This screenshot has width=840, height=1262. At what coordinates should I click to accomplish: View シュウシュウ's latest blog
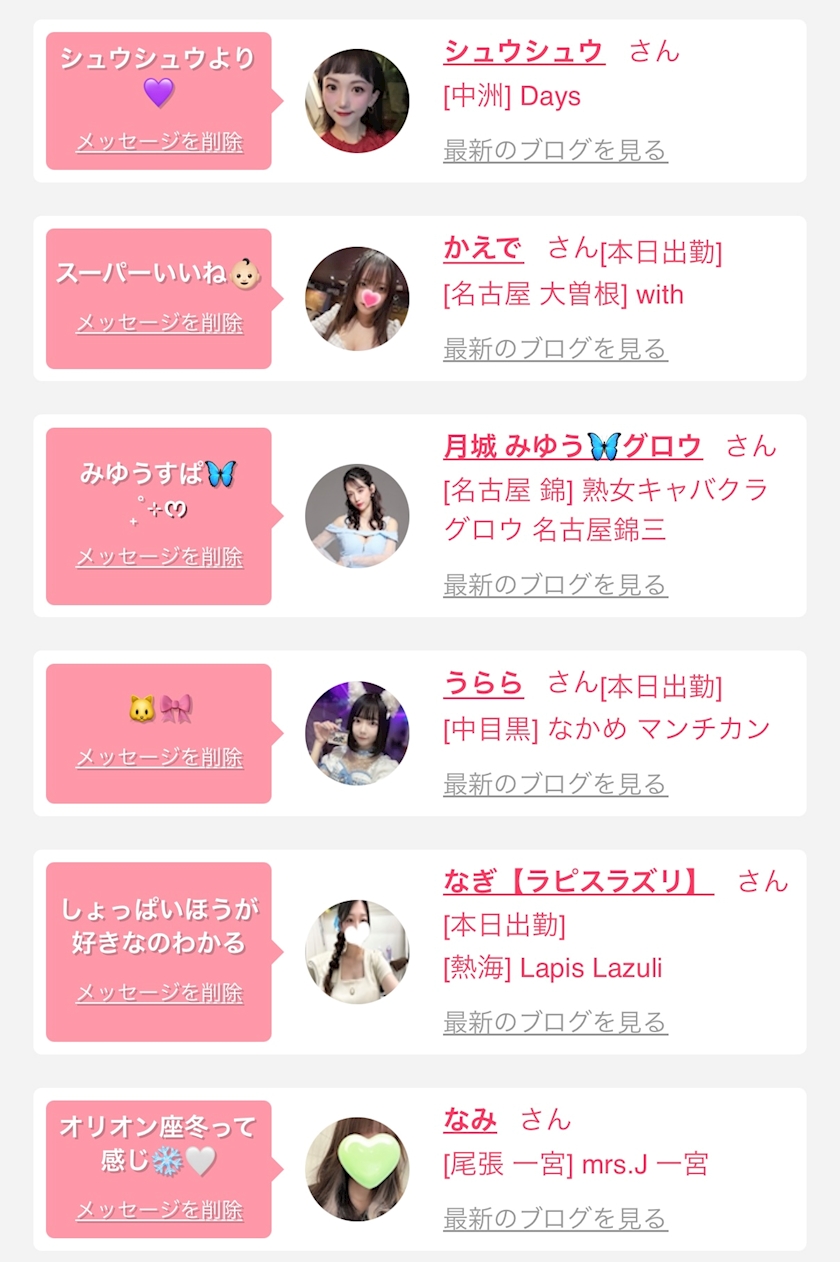tap(555, 151)
